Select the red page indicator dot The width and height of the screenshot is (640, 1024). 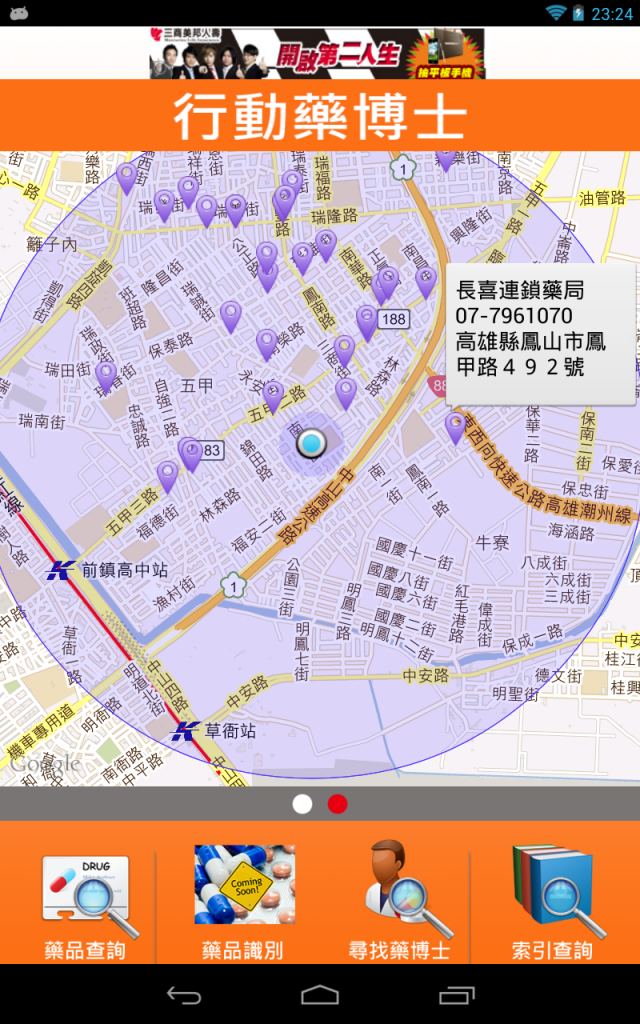[337, 804]
